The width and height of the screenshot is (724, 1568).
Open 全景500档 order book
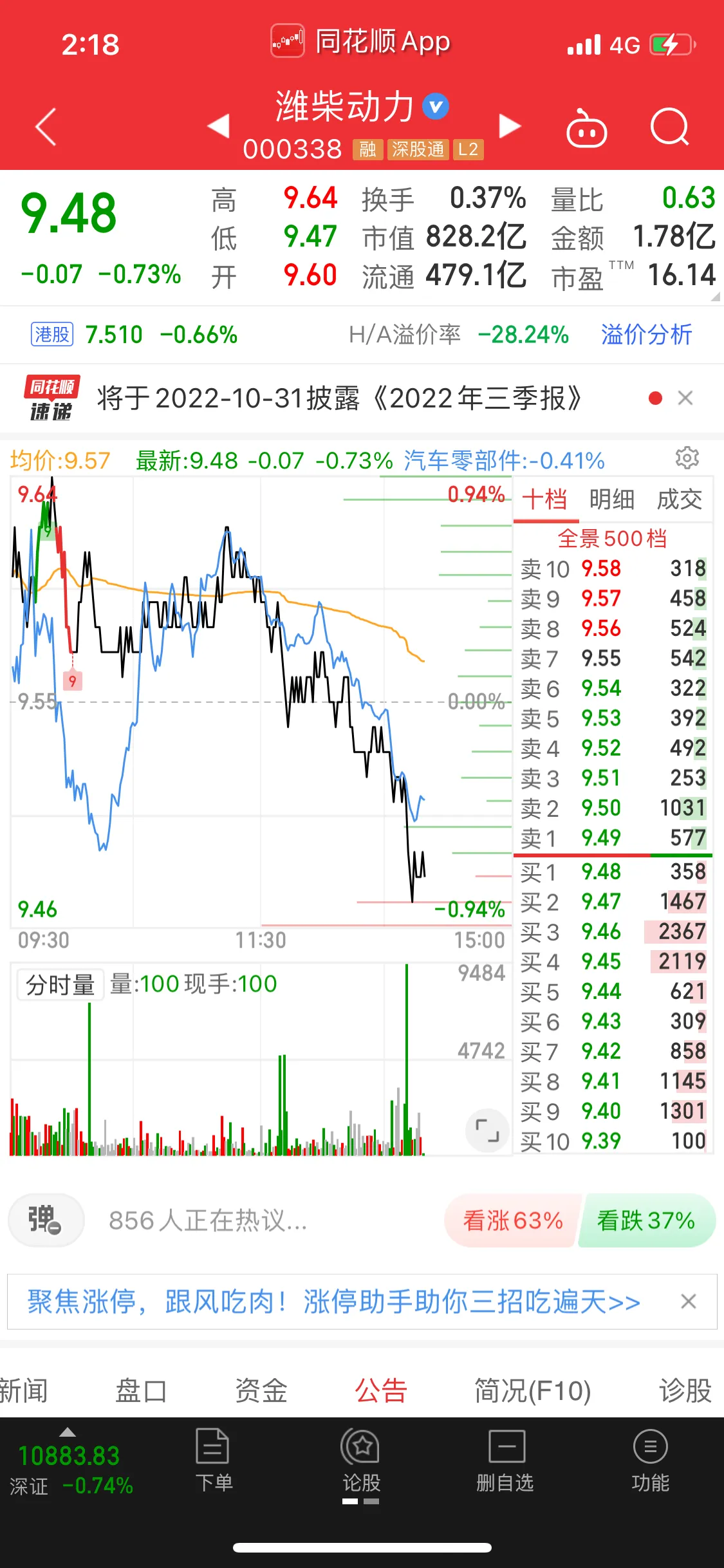[x=612, y=538]
